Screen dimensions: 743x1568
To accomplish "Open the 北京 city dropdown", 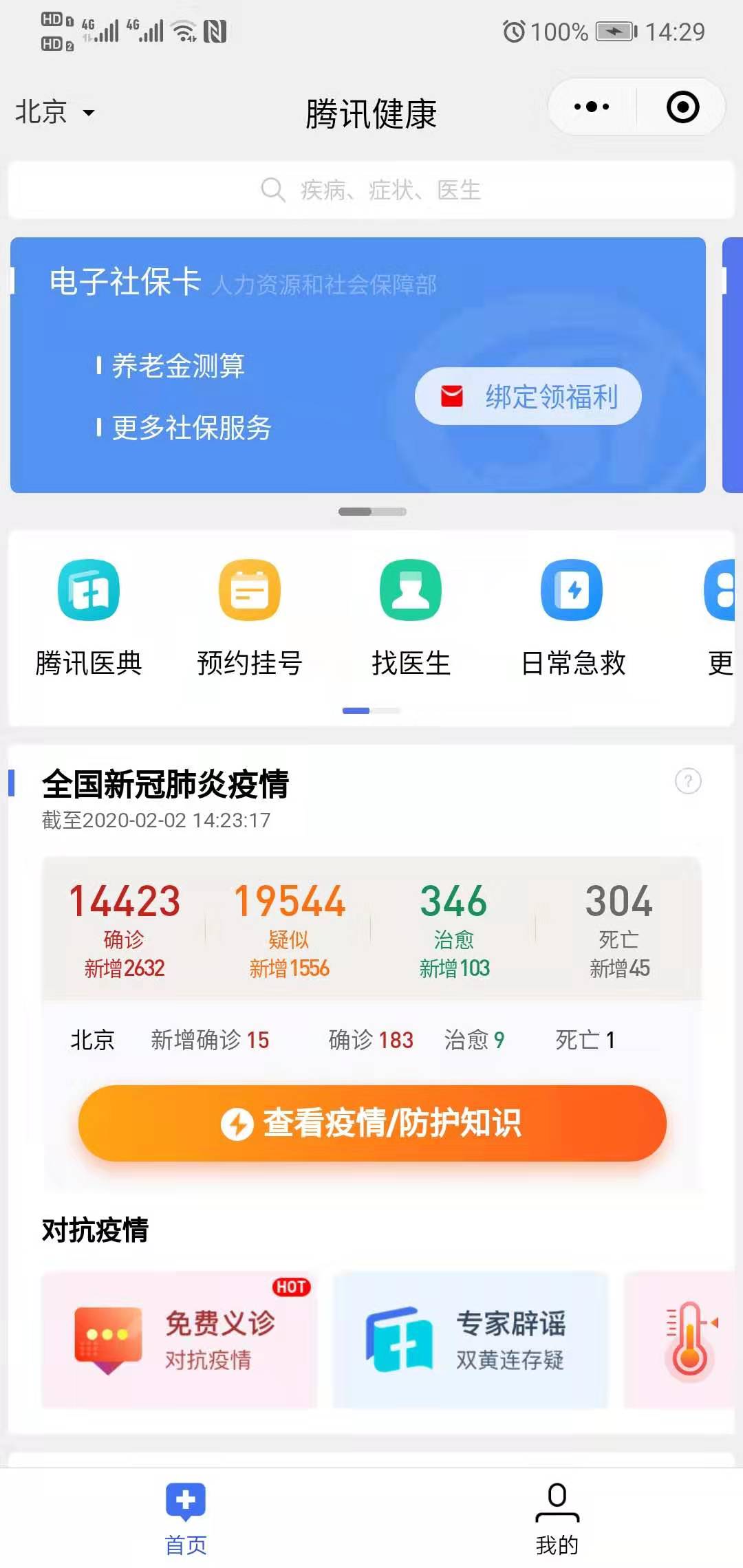I will (55, 111).
